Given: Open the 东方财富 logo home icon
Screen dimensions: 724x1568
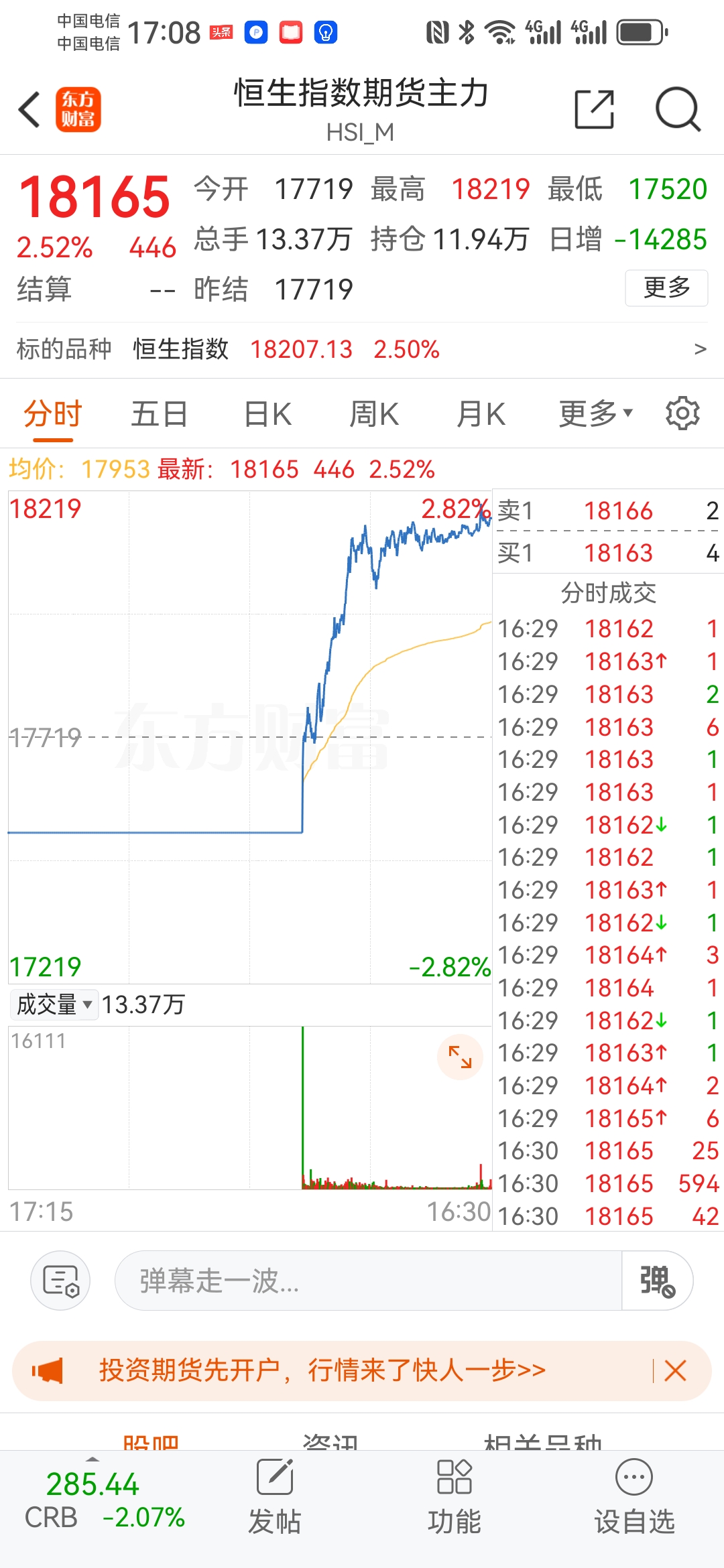Looking at the screenshot, I should 78,109.
